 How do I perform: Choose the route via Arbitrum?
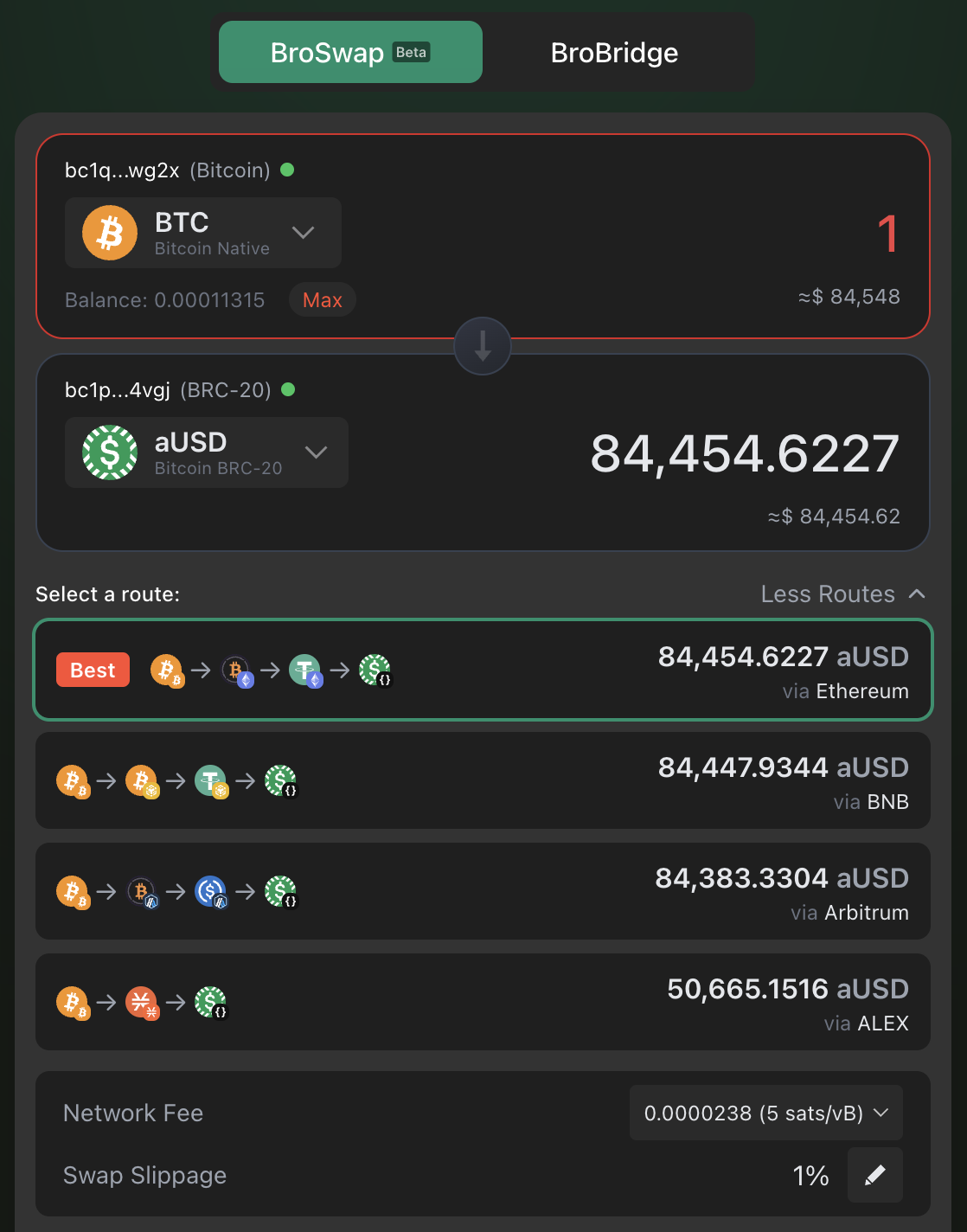point(483,891)
